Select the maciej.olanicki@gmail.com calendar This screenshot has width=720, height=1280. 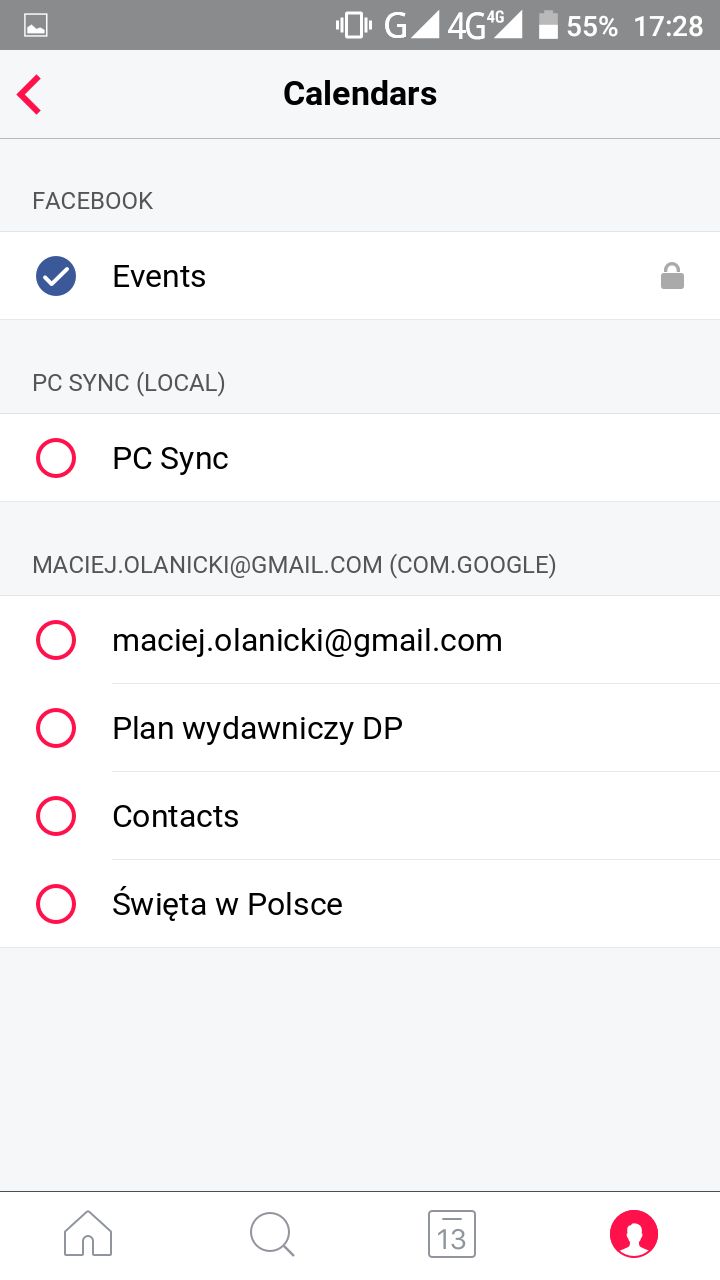(56, 640)
